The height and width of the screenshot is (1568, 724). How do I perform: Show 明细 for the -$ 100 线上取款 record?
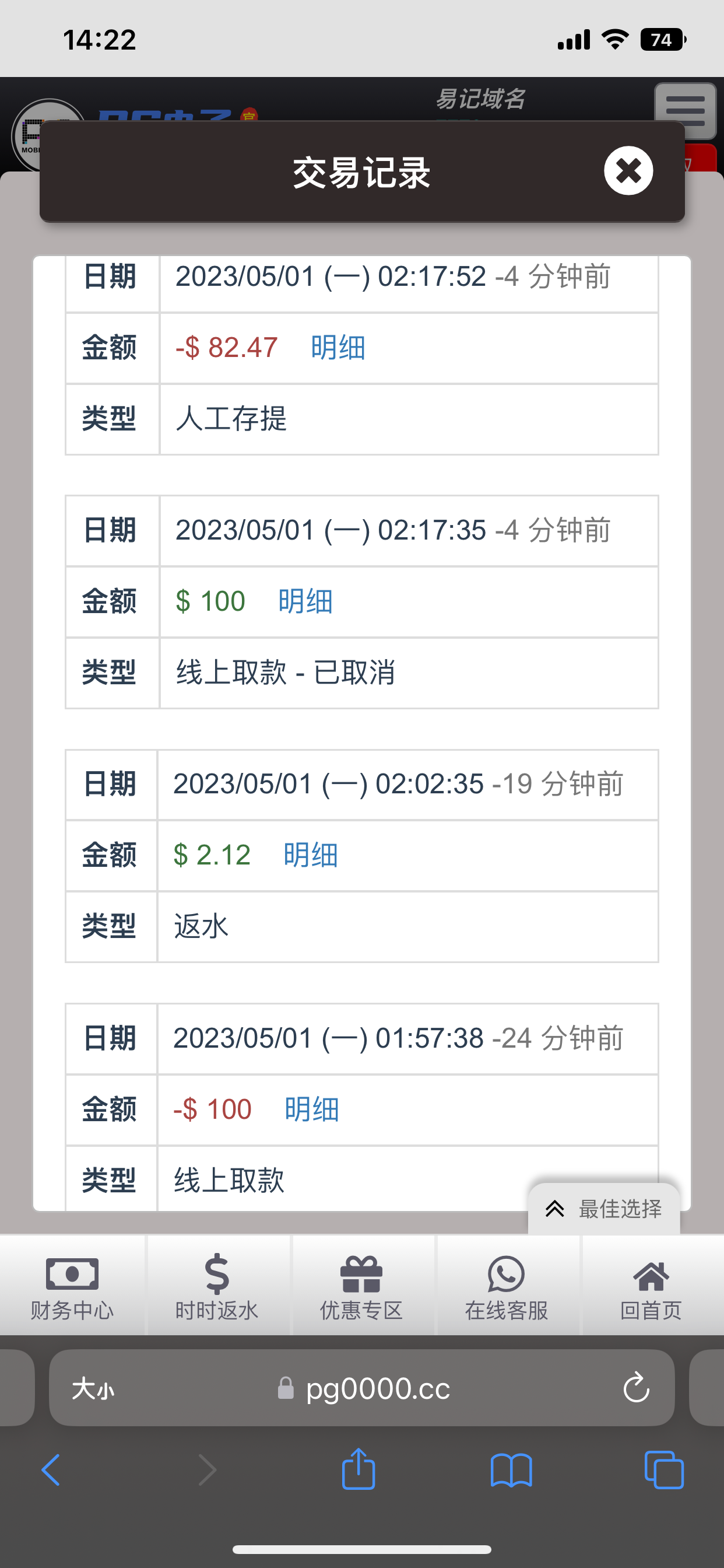tap(311, 1109)
